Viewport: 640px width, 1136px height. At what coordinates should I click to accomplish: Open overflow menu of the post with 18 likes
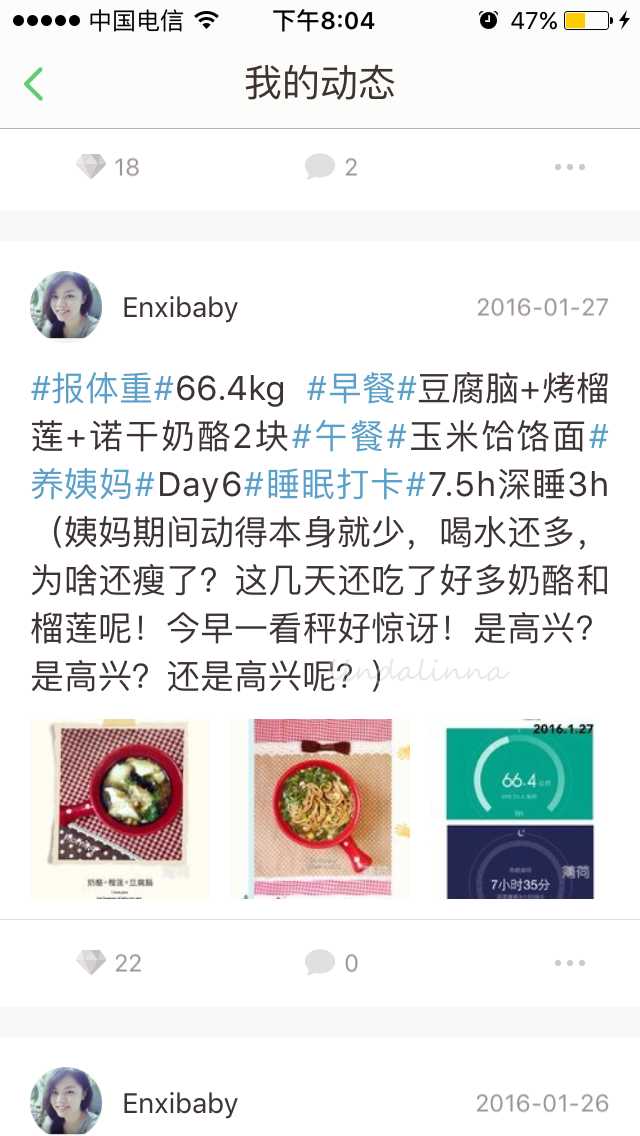[x=570, y=167]
